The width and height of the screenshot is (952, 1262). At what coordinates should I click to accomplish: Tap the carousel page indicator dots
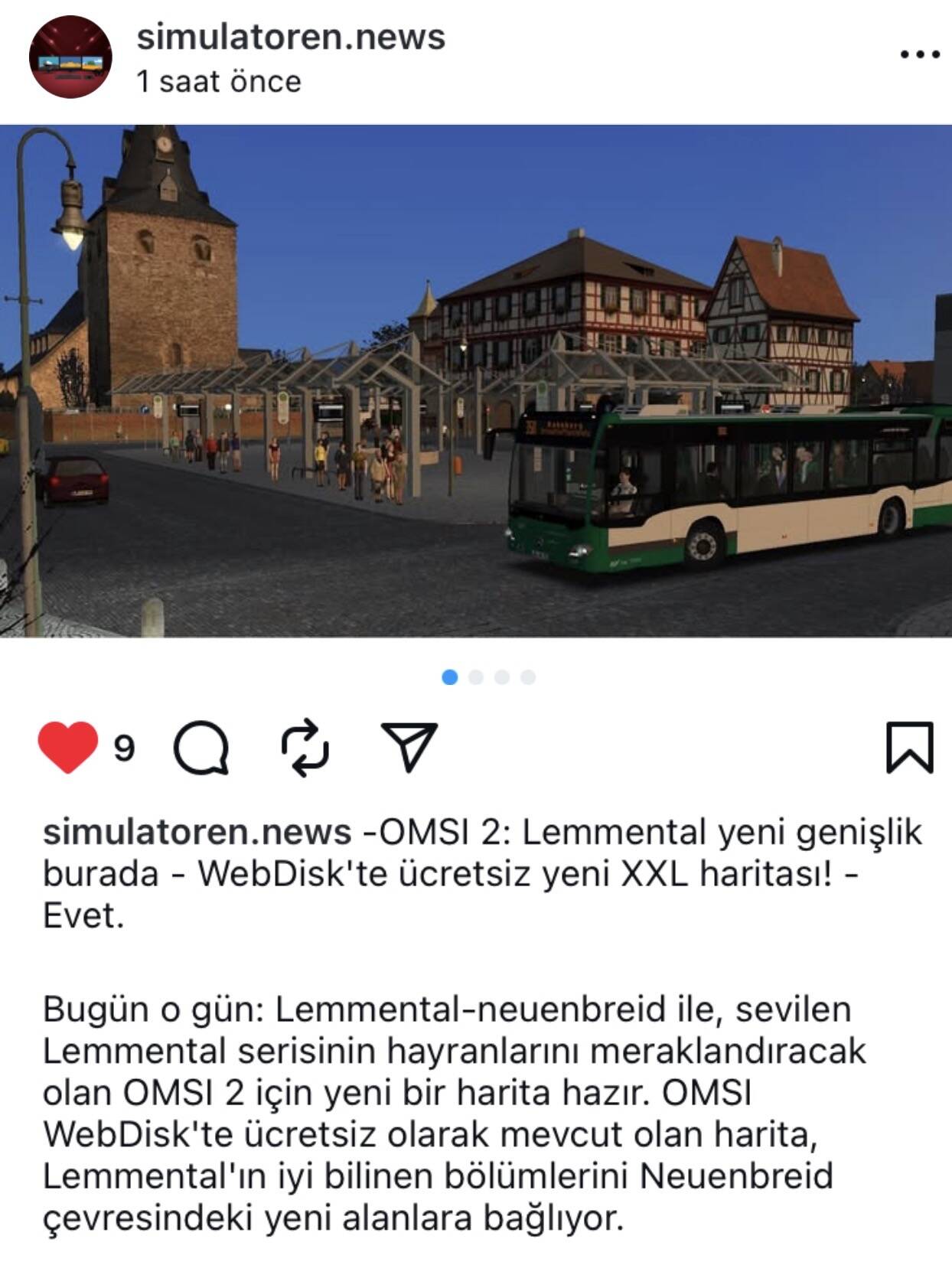[489, 677]
